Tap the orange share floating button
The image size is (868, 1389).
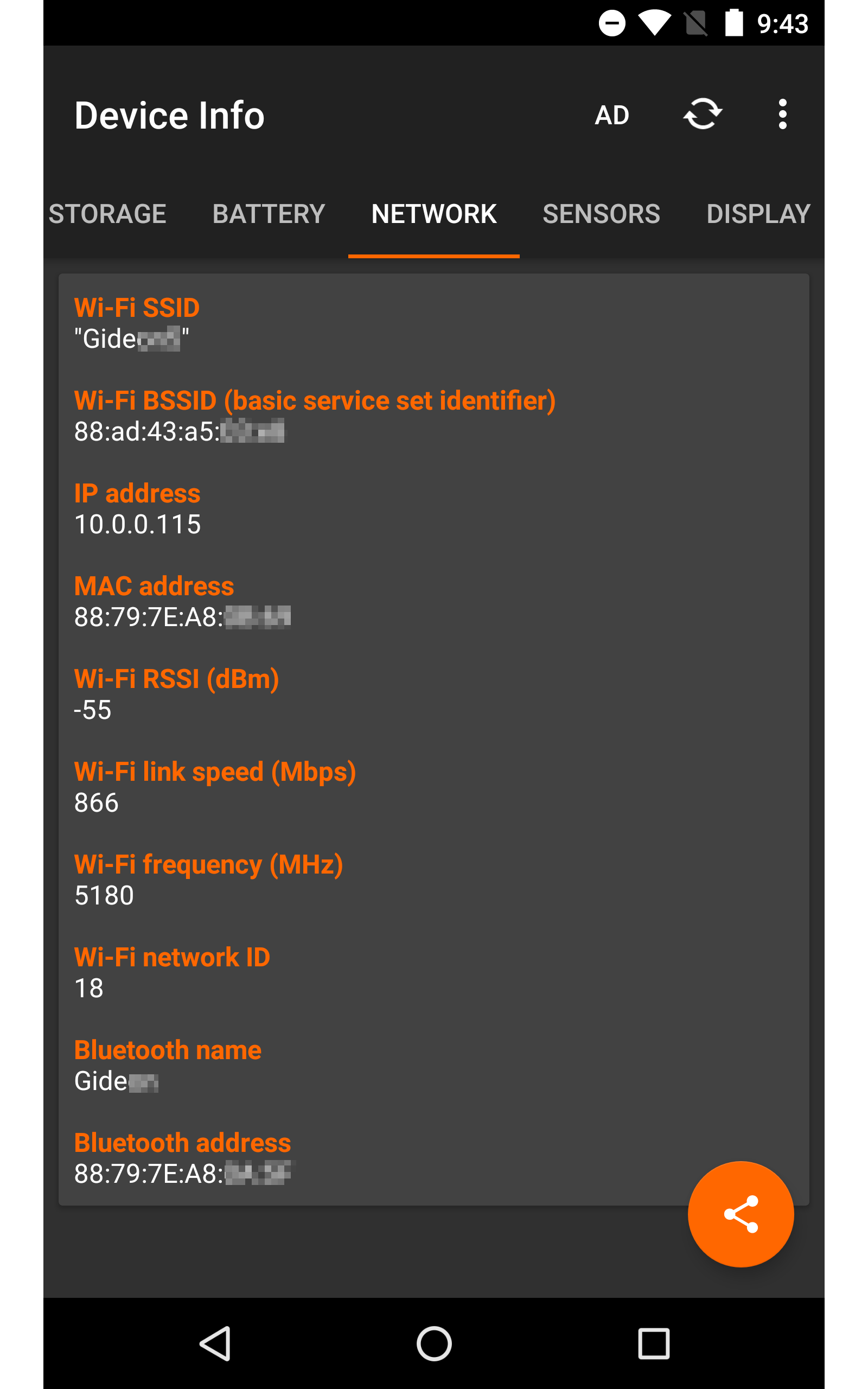pyautogui.click(x=741, y=1214)
